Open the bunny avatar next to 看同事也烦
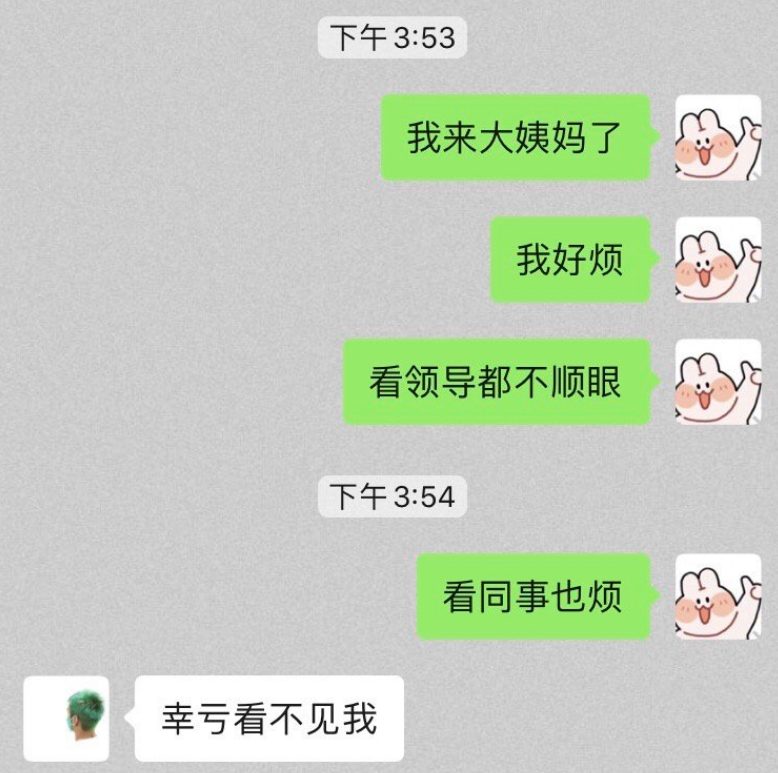778x773 pixels. tap(718, 596)
